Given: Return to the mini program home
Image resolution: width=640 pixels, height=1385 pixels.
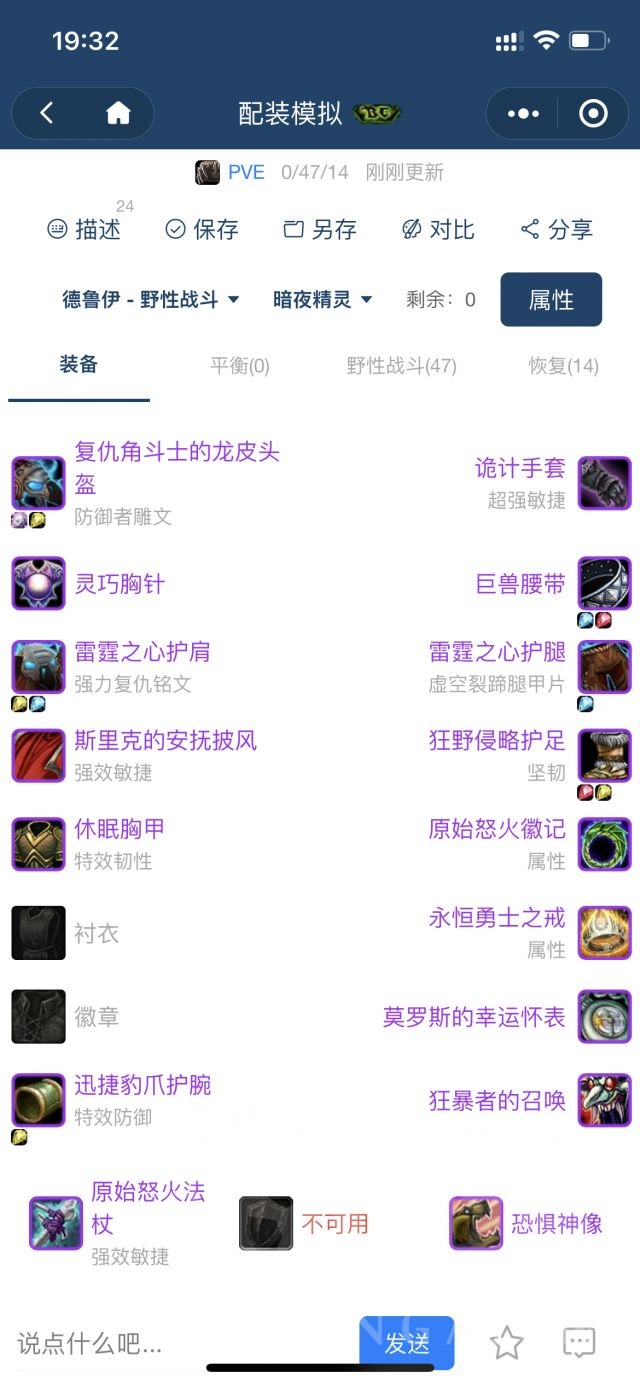Looking at the screenshot, I should (118, 114).
